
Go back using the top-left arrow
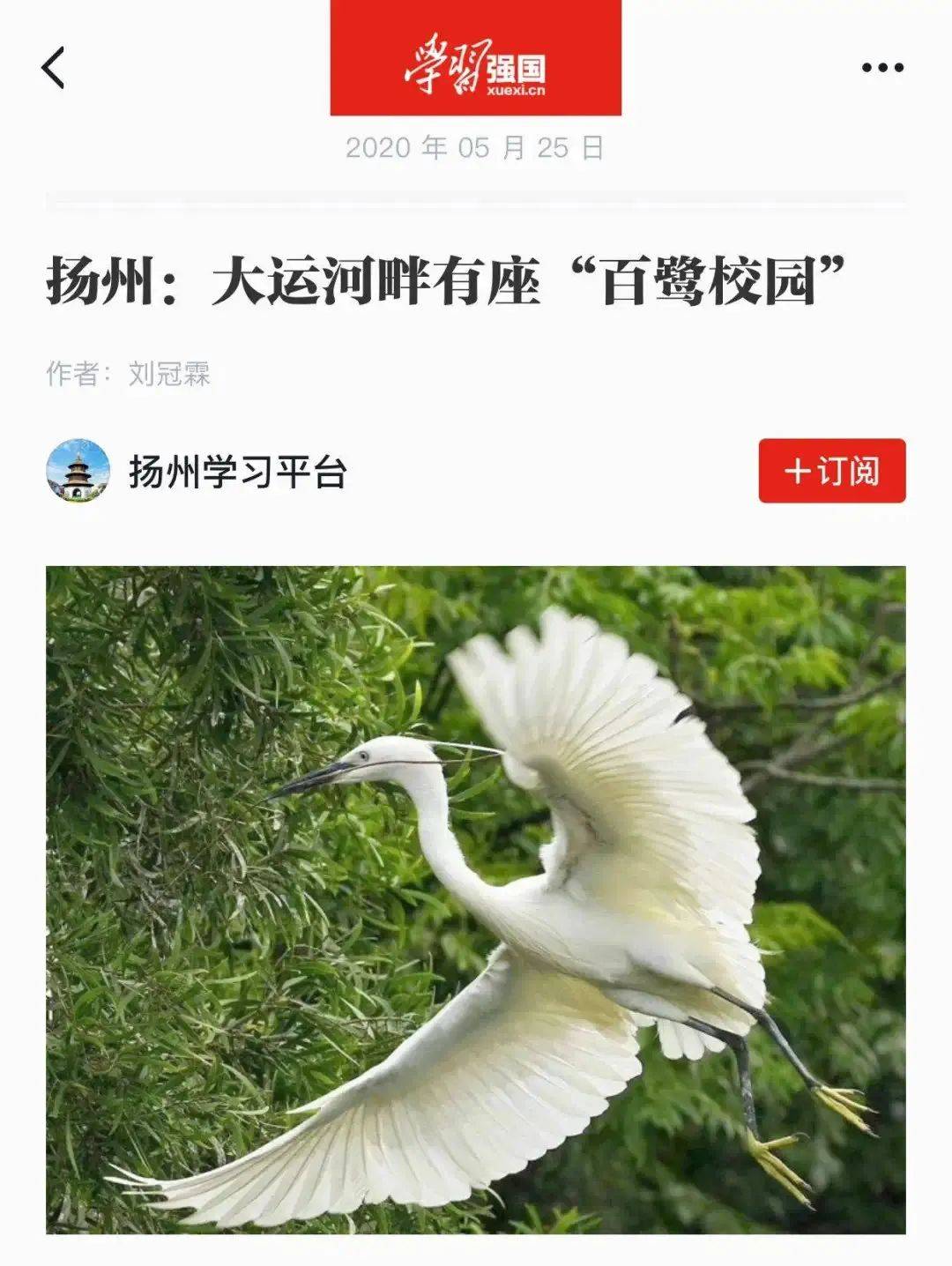[54, 68]
